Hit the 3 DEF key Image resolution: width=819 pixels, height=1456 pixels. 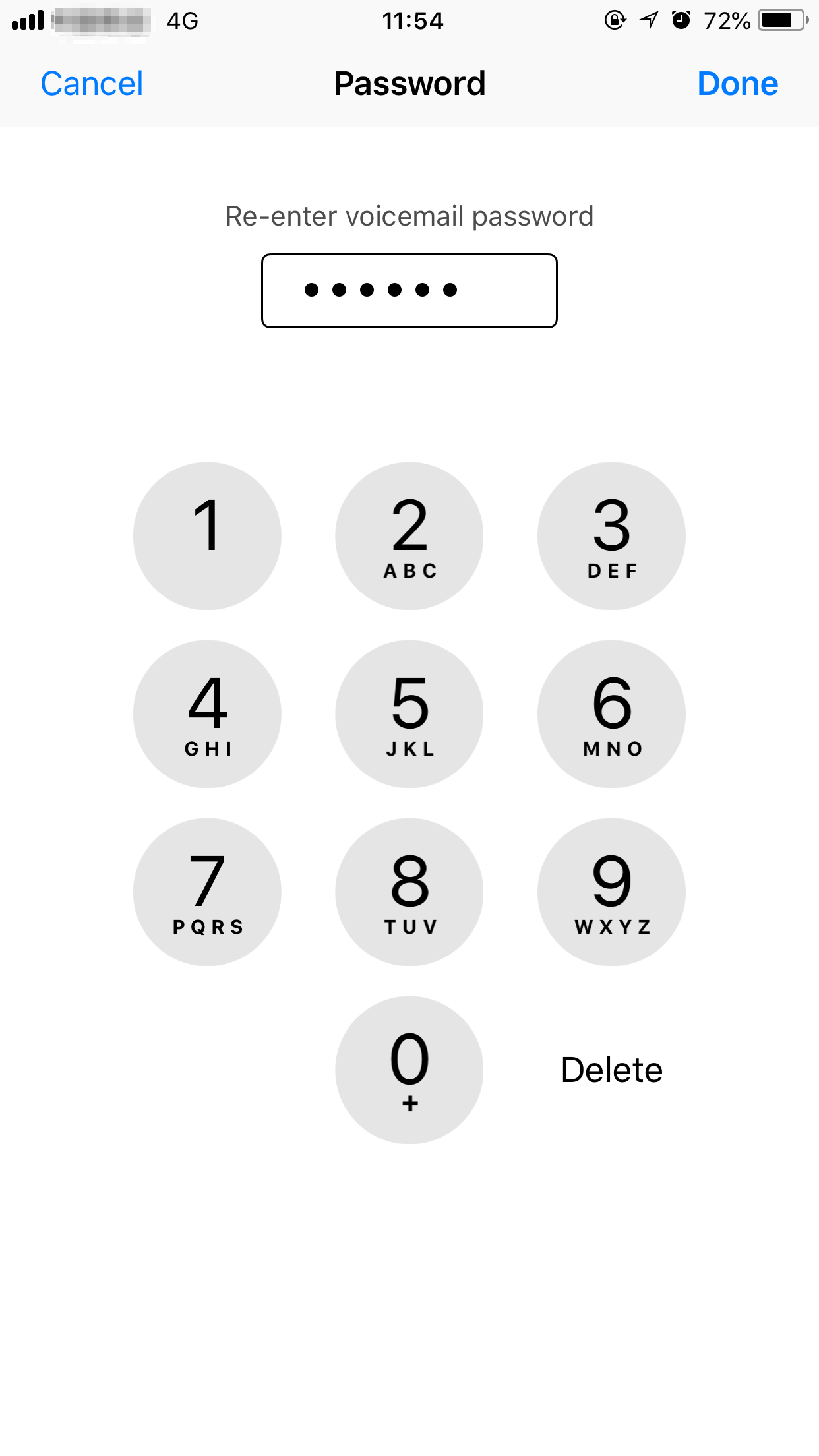pyautogui.click(x=611, y=535)
